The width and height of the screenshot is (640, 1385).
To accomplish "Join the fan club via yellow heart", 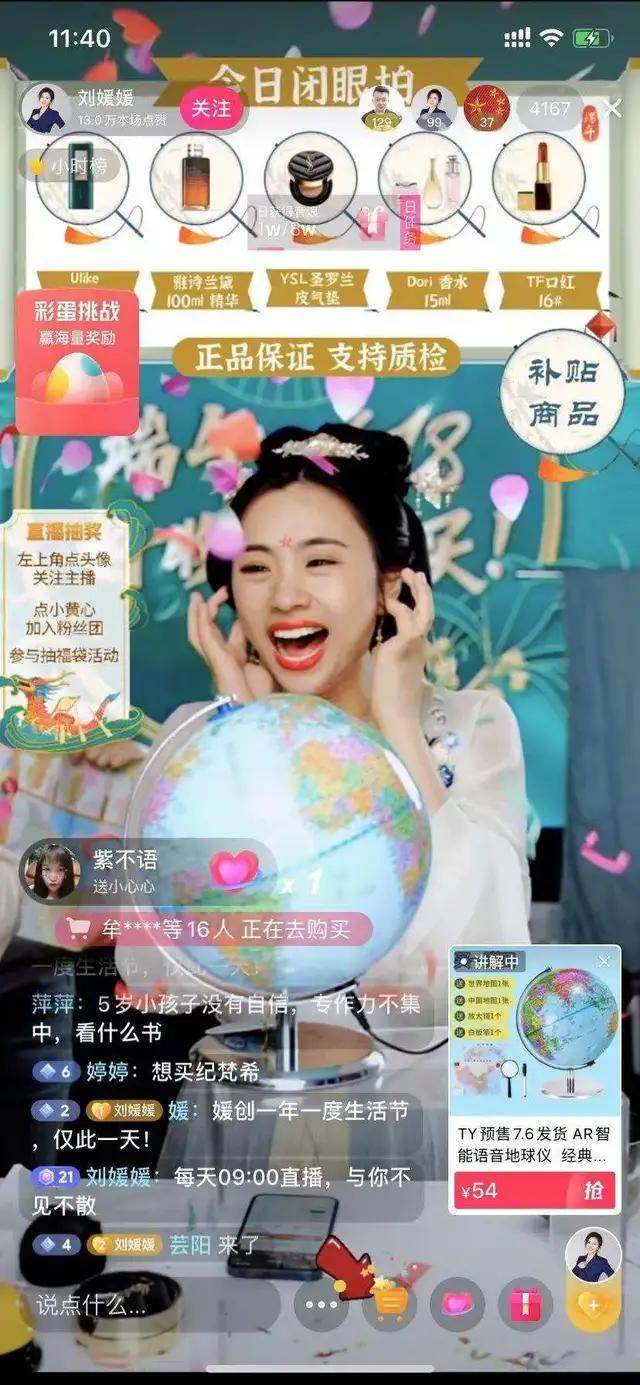I will pyautogui.click(x=592, y=1306).
